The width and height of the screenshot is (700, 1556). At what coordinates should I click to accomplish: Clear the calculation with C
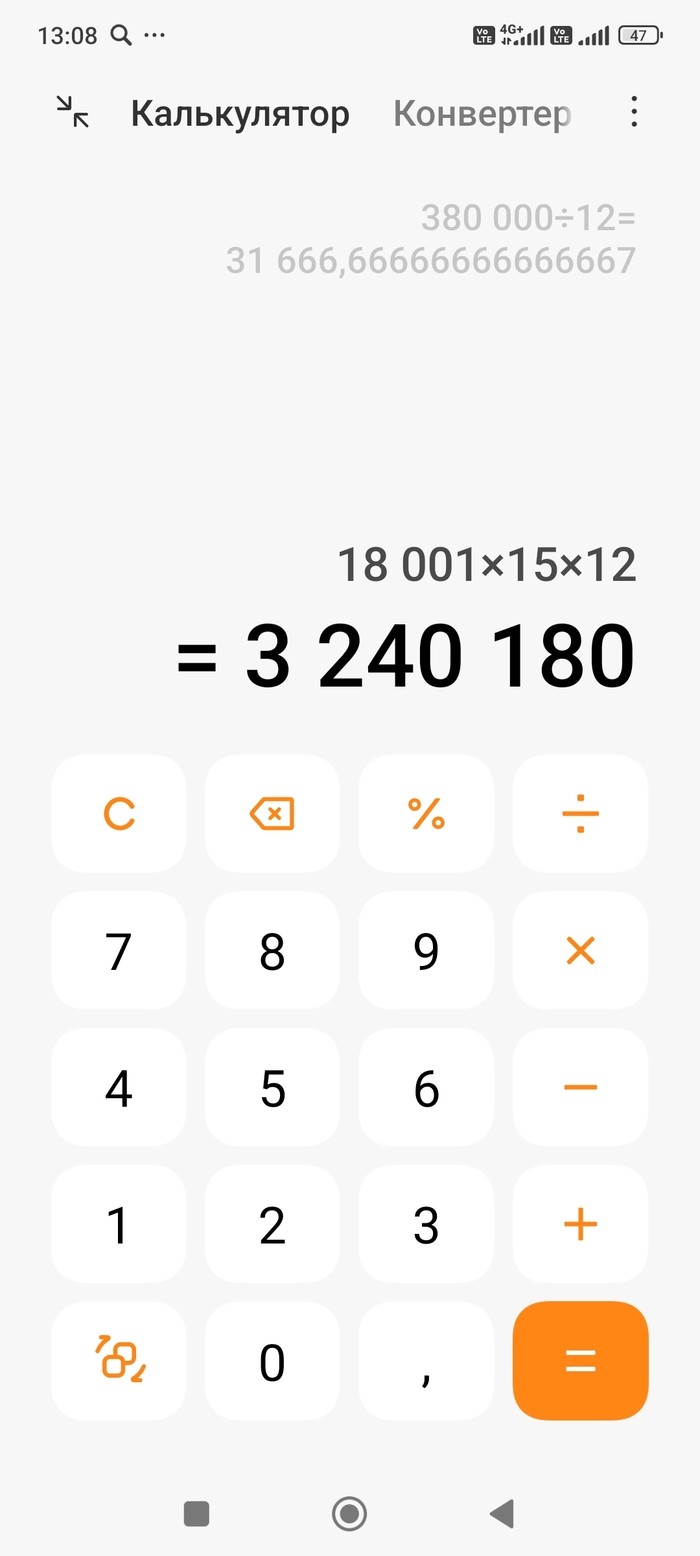tap(119, 814)
